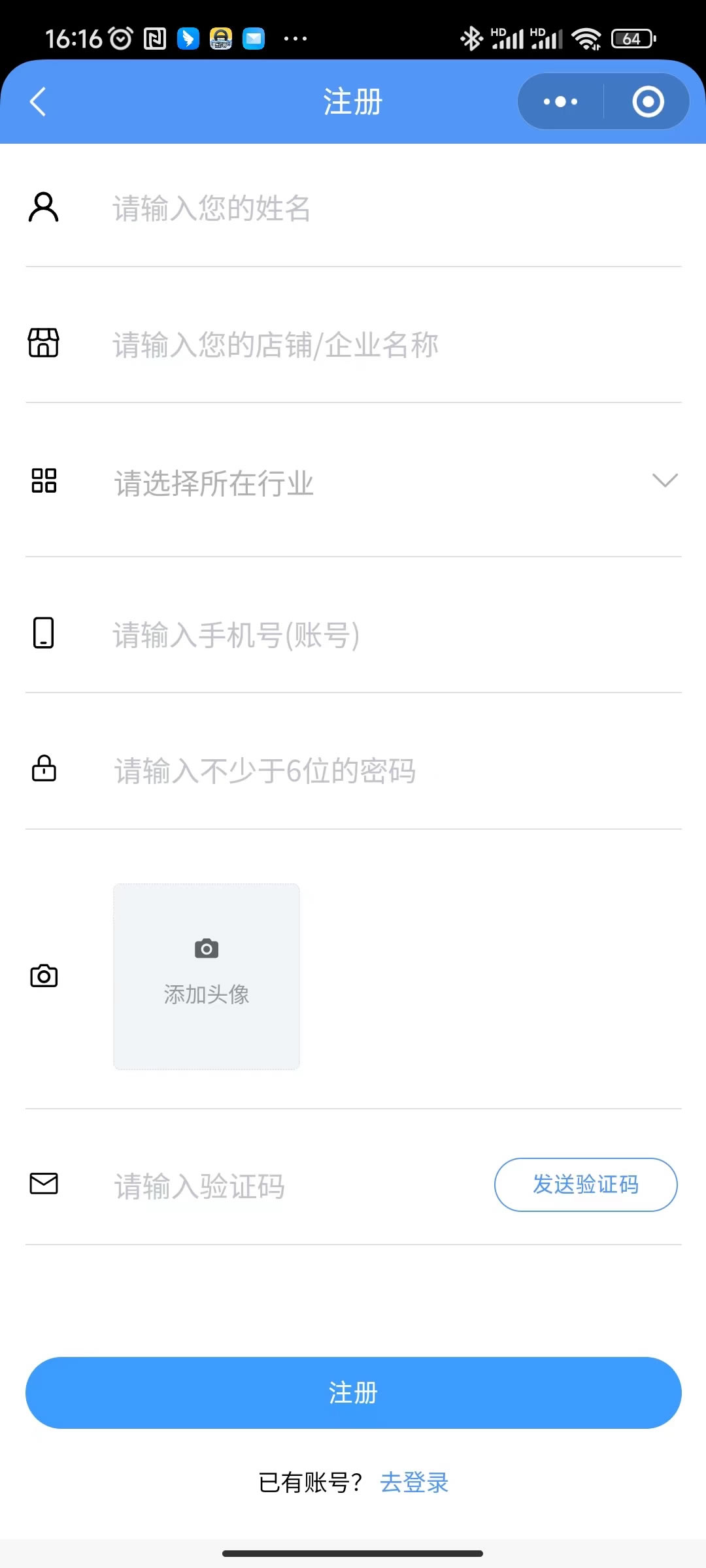
Task: Tap the store/company name field
Action: [x=396, y=344]
